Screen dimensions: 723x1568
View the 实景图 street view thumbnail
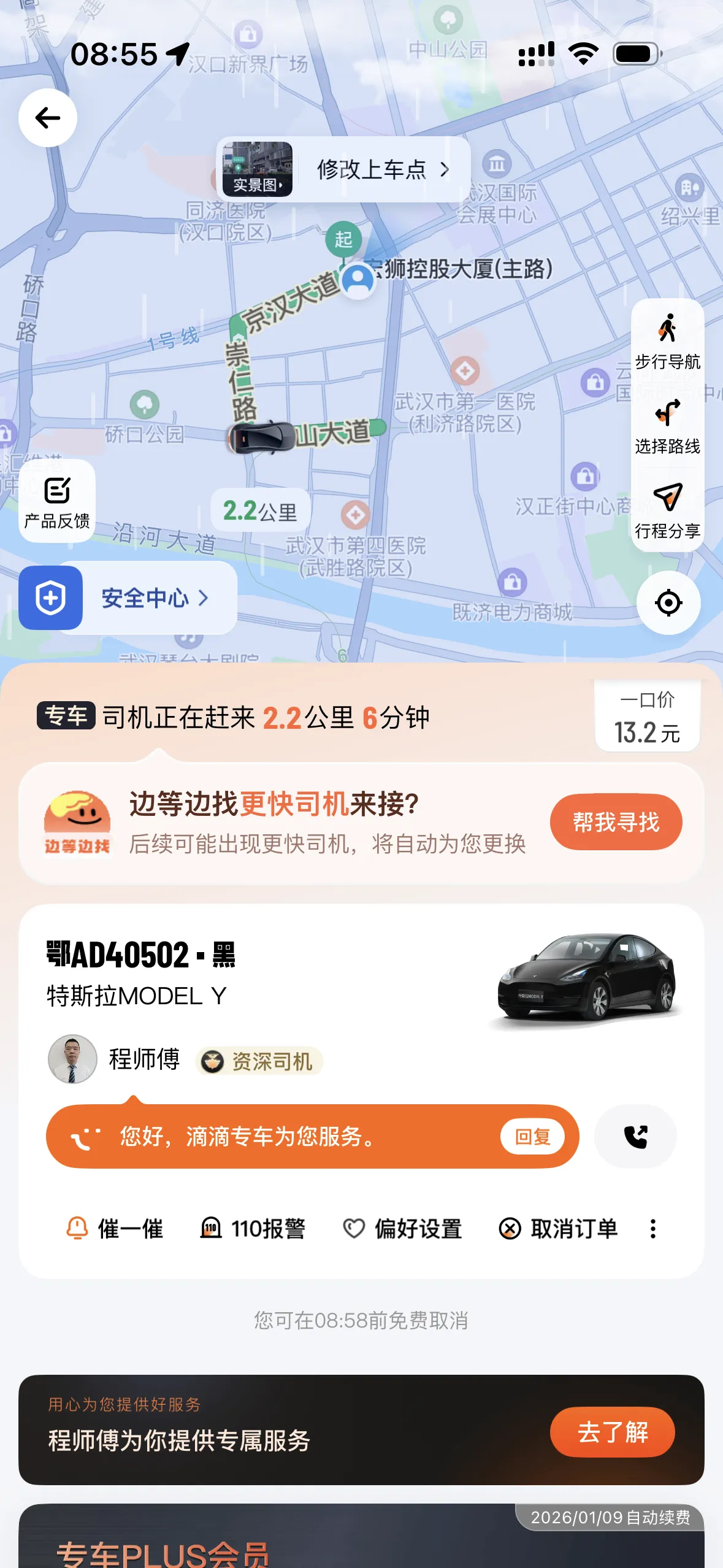click(x=257, y=169)
